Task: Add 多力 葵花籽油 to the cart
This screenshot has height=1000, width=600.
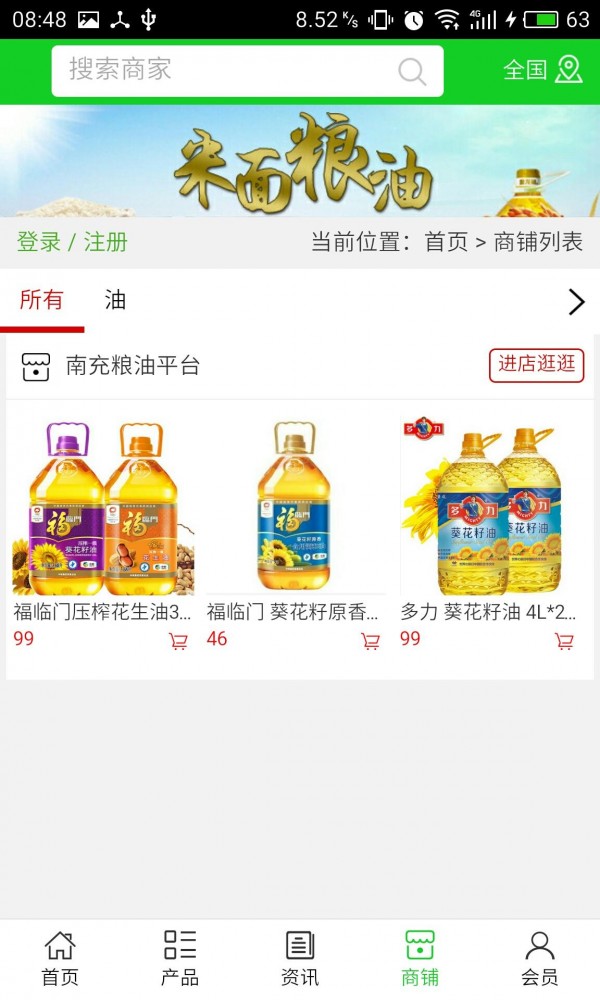Action: (x=565, y=641)
